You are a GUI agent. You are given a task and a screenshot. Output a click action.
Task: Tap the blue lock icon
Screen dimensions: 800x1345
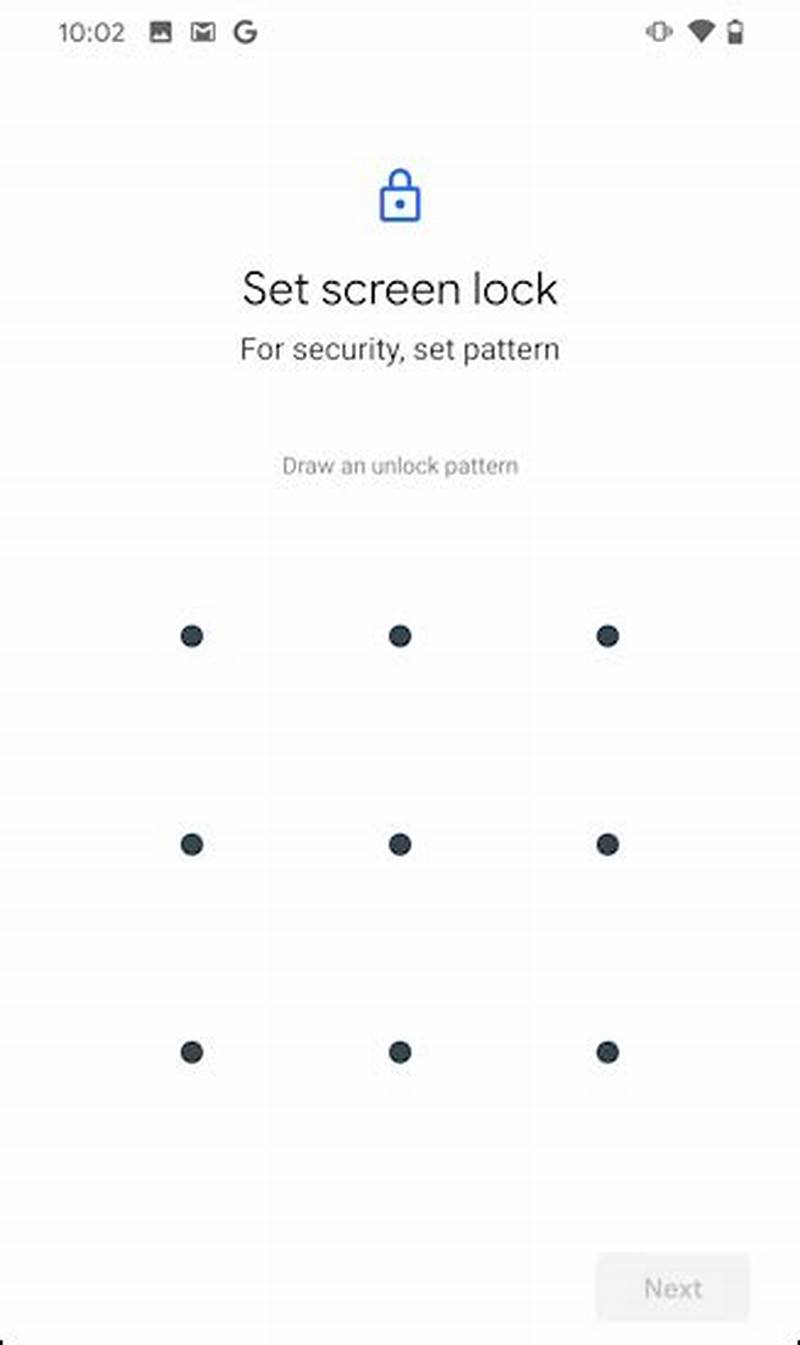pyautogui.click(x=399, y=196)
